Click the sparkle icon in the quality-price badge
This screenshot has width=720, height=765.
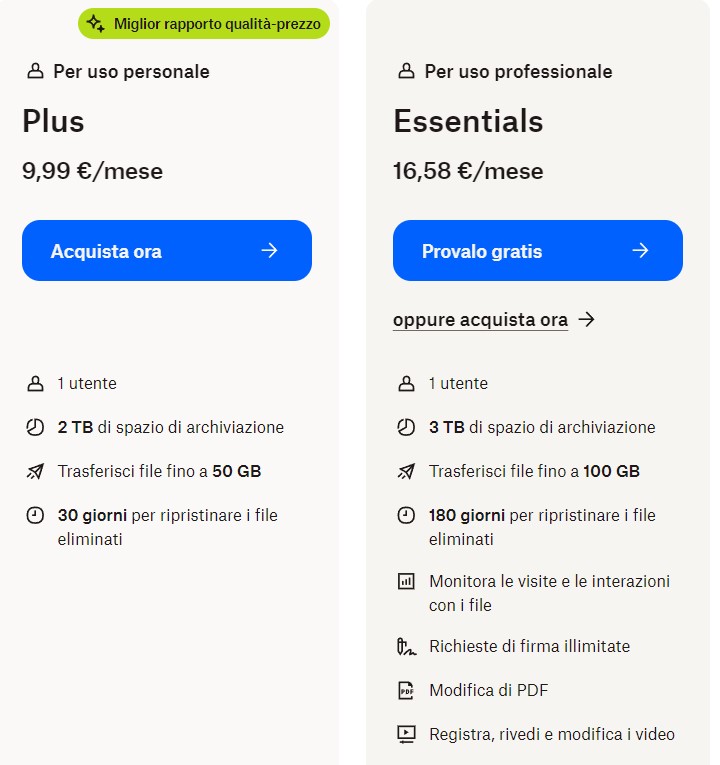point(95,22)
